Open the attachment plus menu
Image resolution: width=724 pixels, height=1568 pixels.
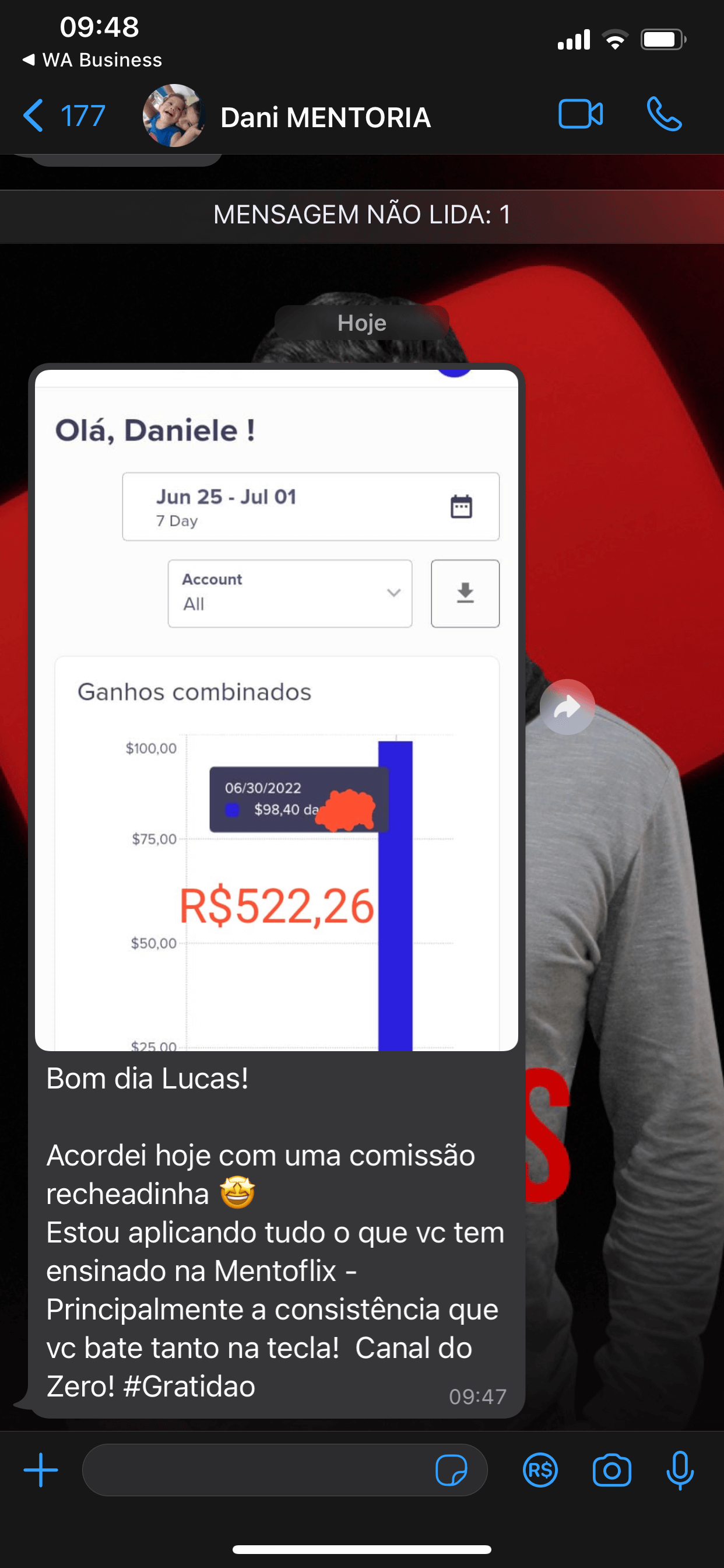pos(41,1470)
